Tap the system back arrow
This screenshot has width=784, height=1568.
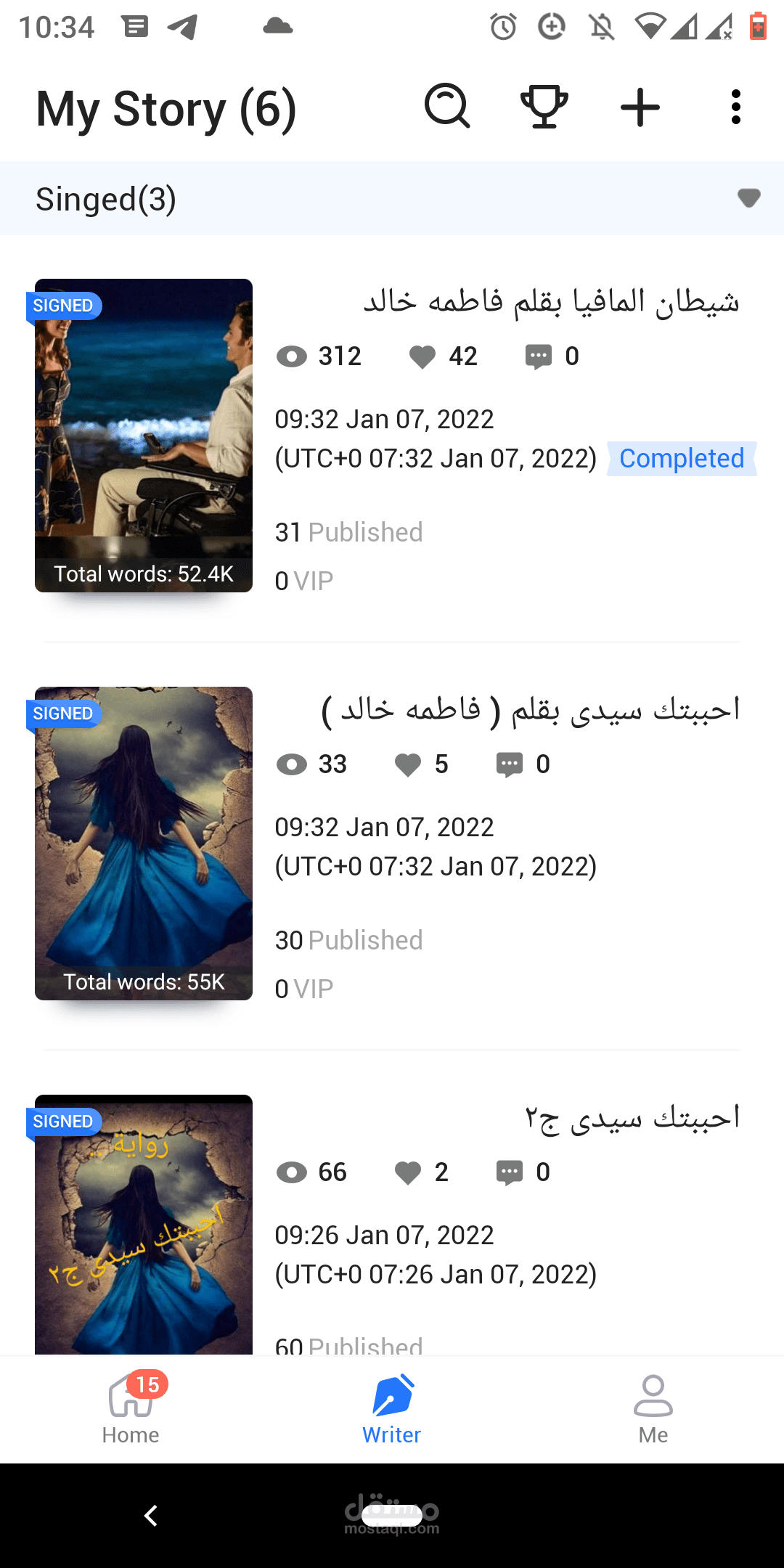151,1515
